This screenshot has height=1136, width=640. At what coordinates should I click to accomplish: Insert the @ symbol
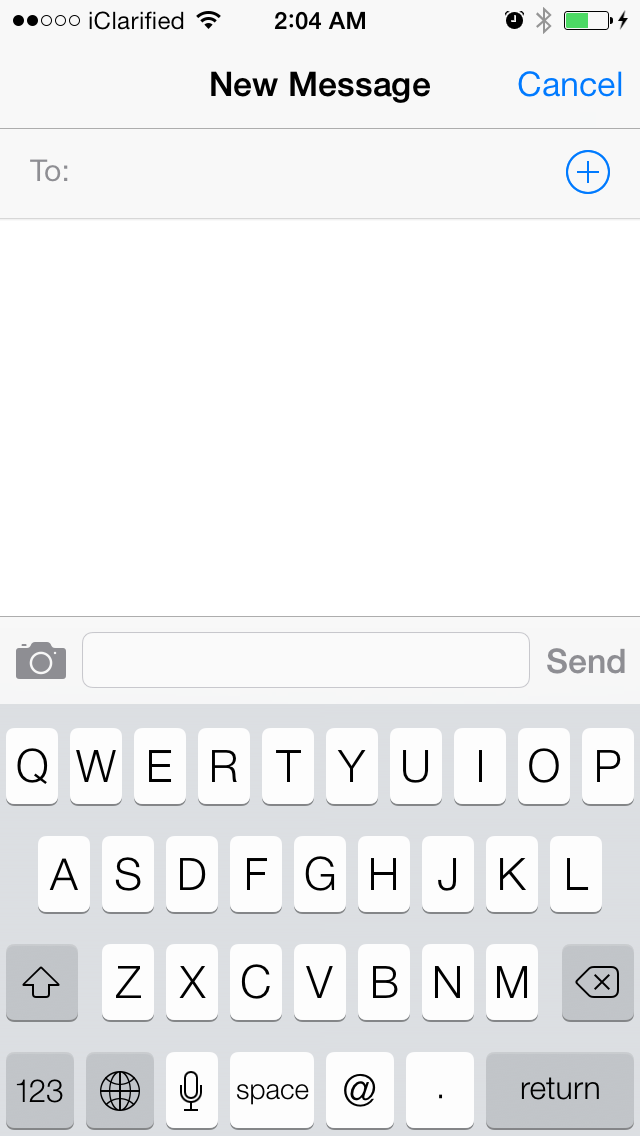(357, 1090)
